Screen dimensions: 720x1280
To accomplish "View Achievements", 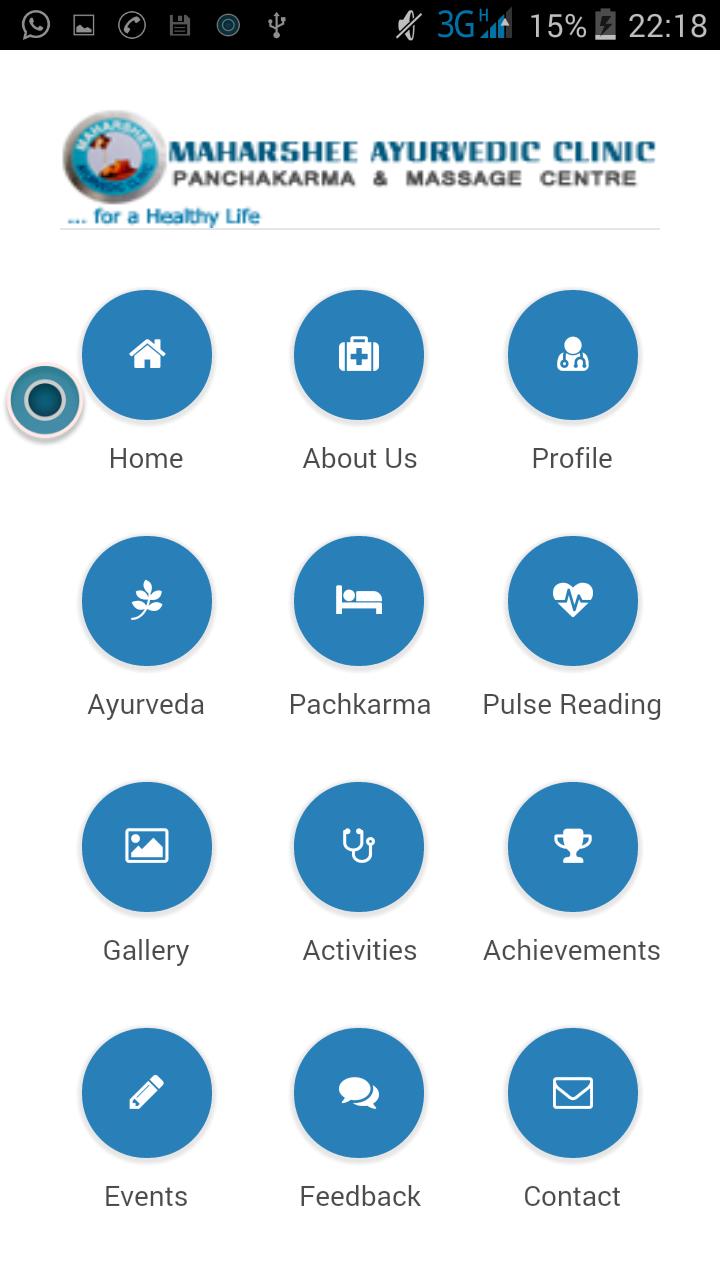I will (572, 847).
